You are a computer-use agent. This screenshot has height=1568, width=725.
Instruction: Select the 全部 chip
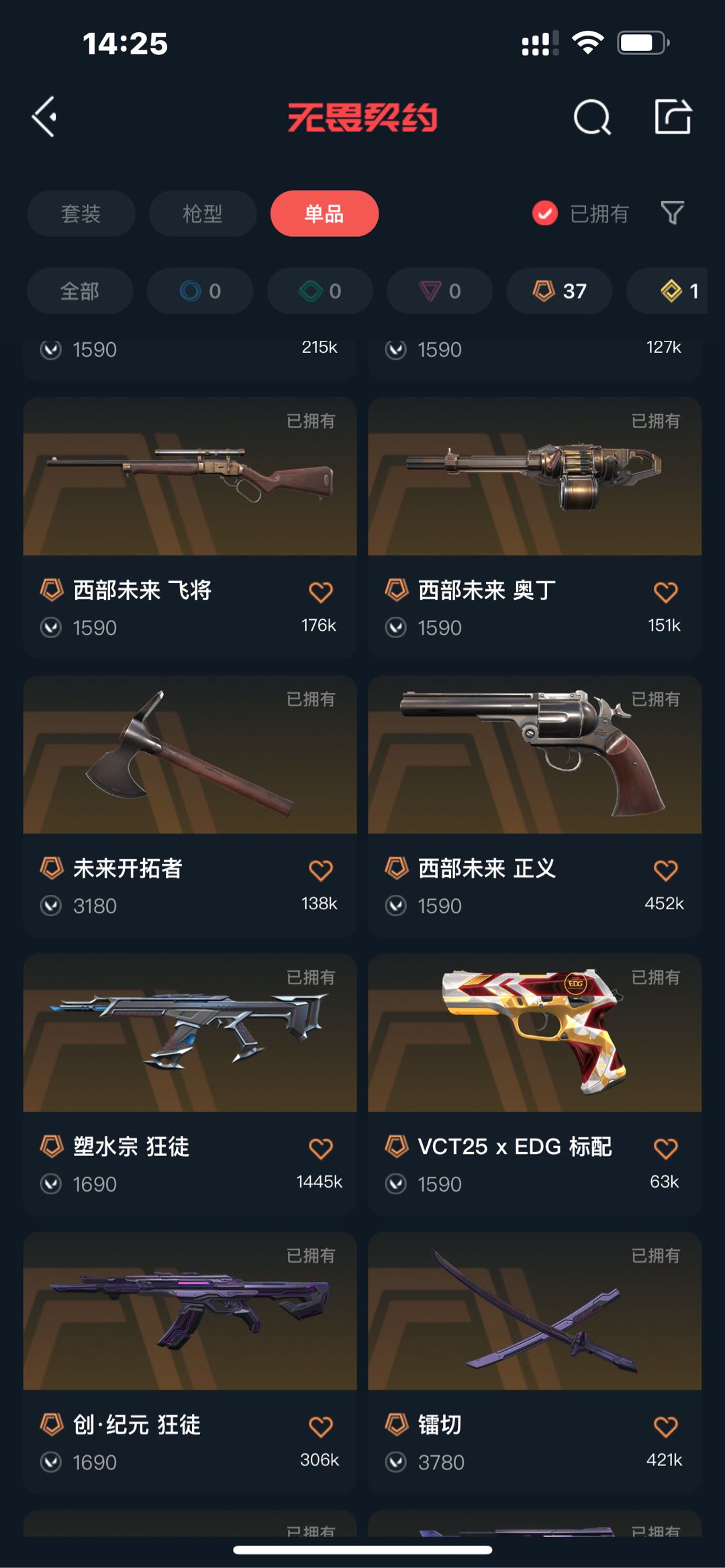tap(80, 291)
